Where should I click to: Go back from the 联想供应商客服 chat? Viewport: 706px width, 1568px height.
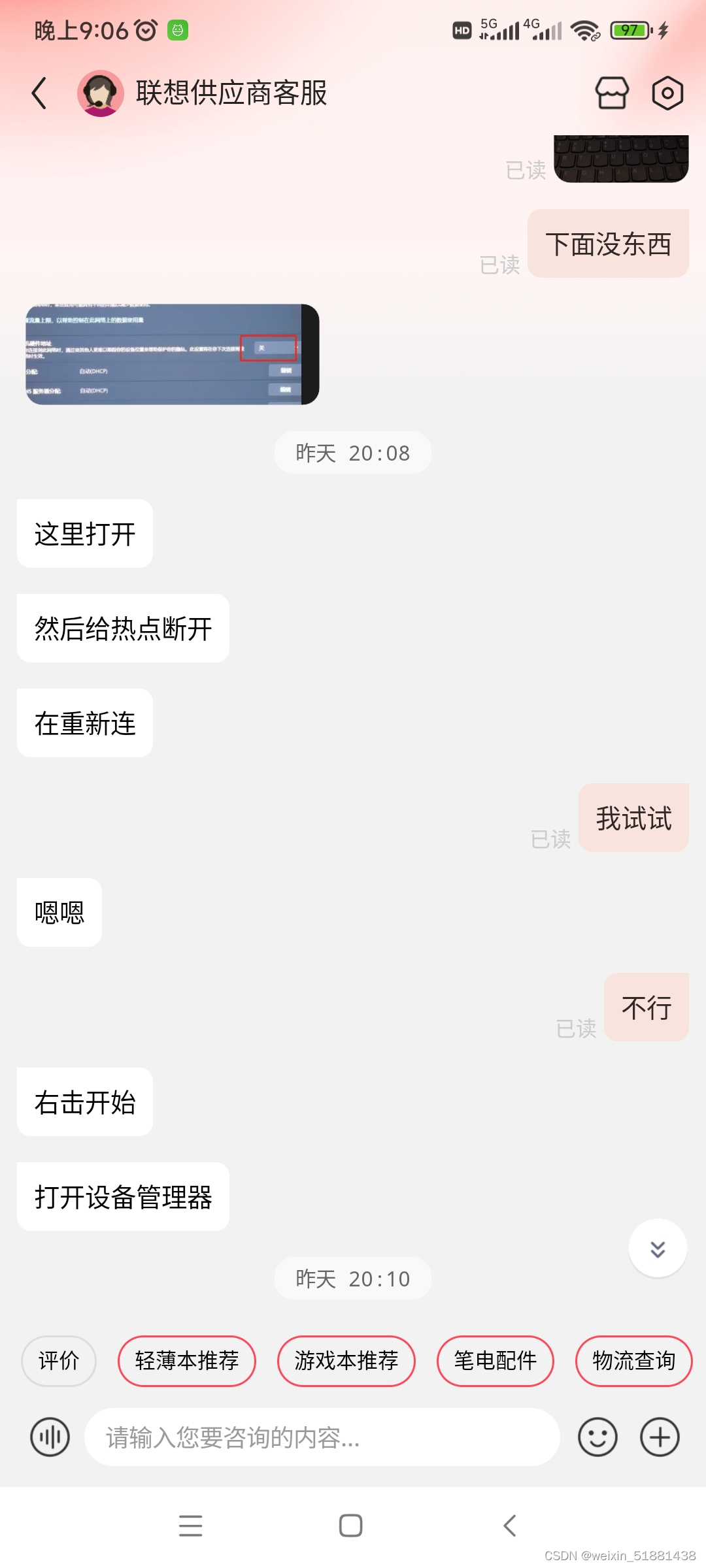click(x=39, y=93)
